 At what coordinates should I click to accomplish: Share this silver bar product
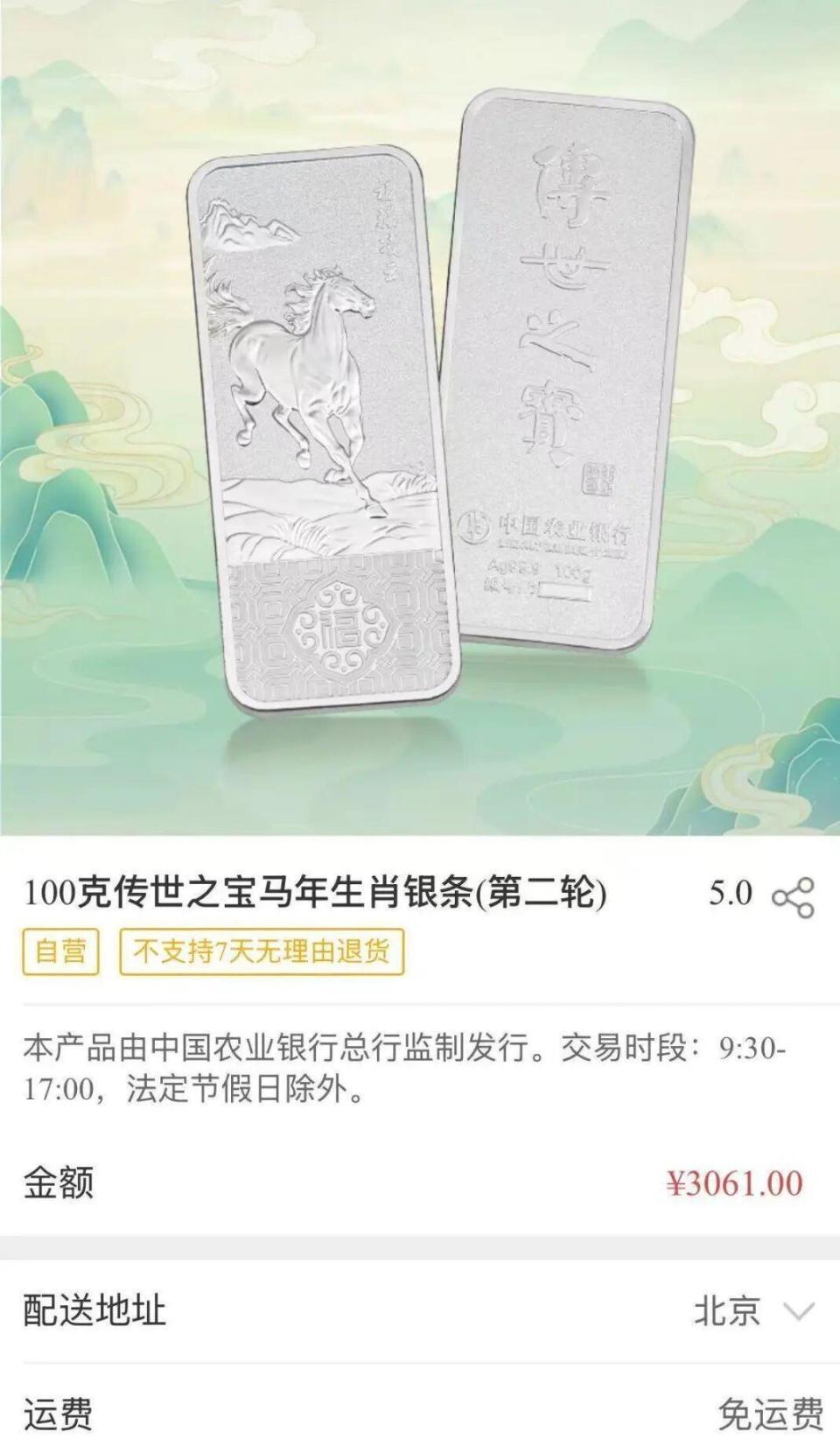click(793, 897)
